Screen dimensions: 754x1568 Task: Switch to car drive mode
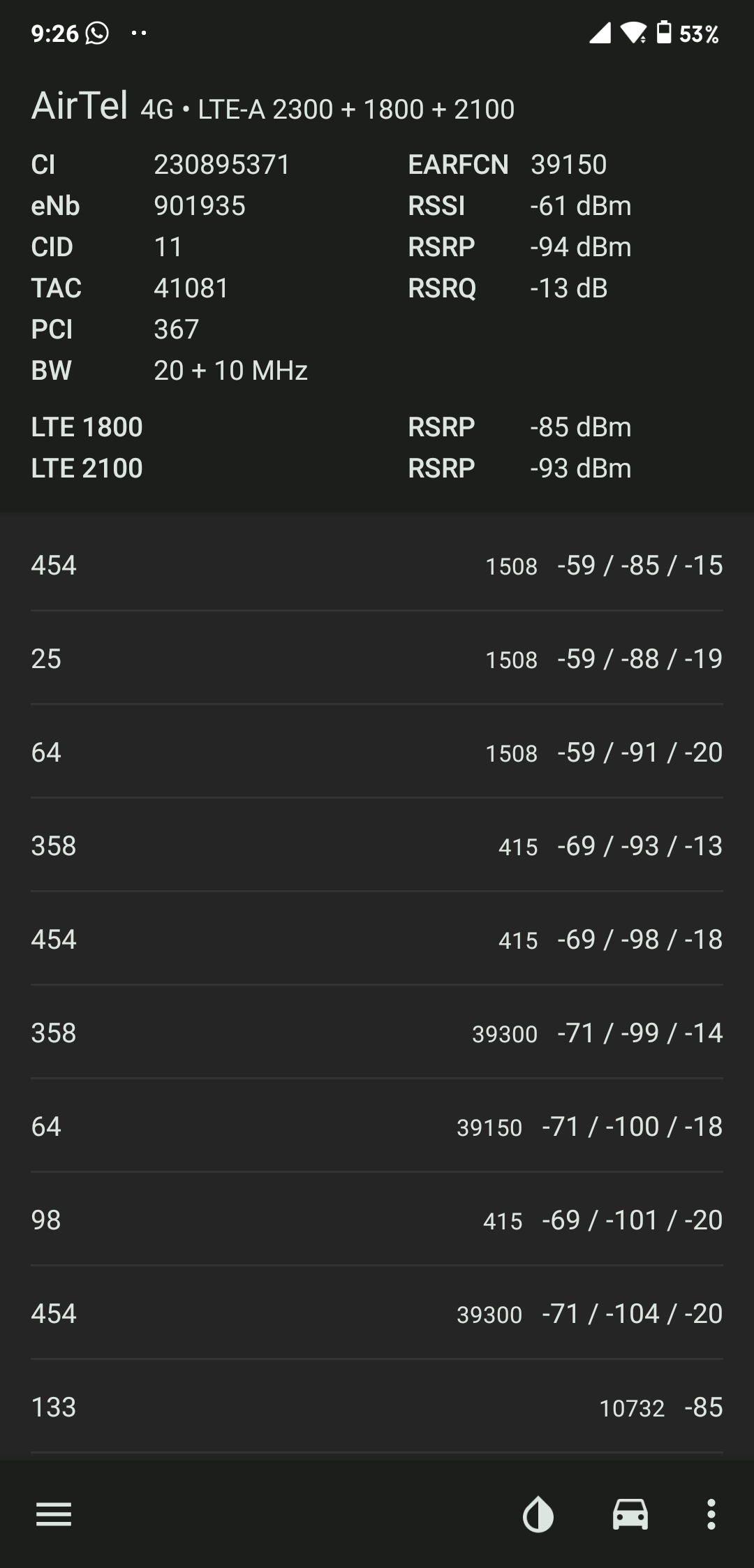point(630,1515)
